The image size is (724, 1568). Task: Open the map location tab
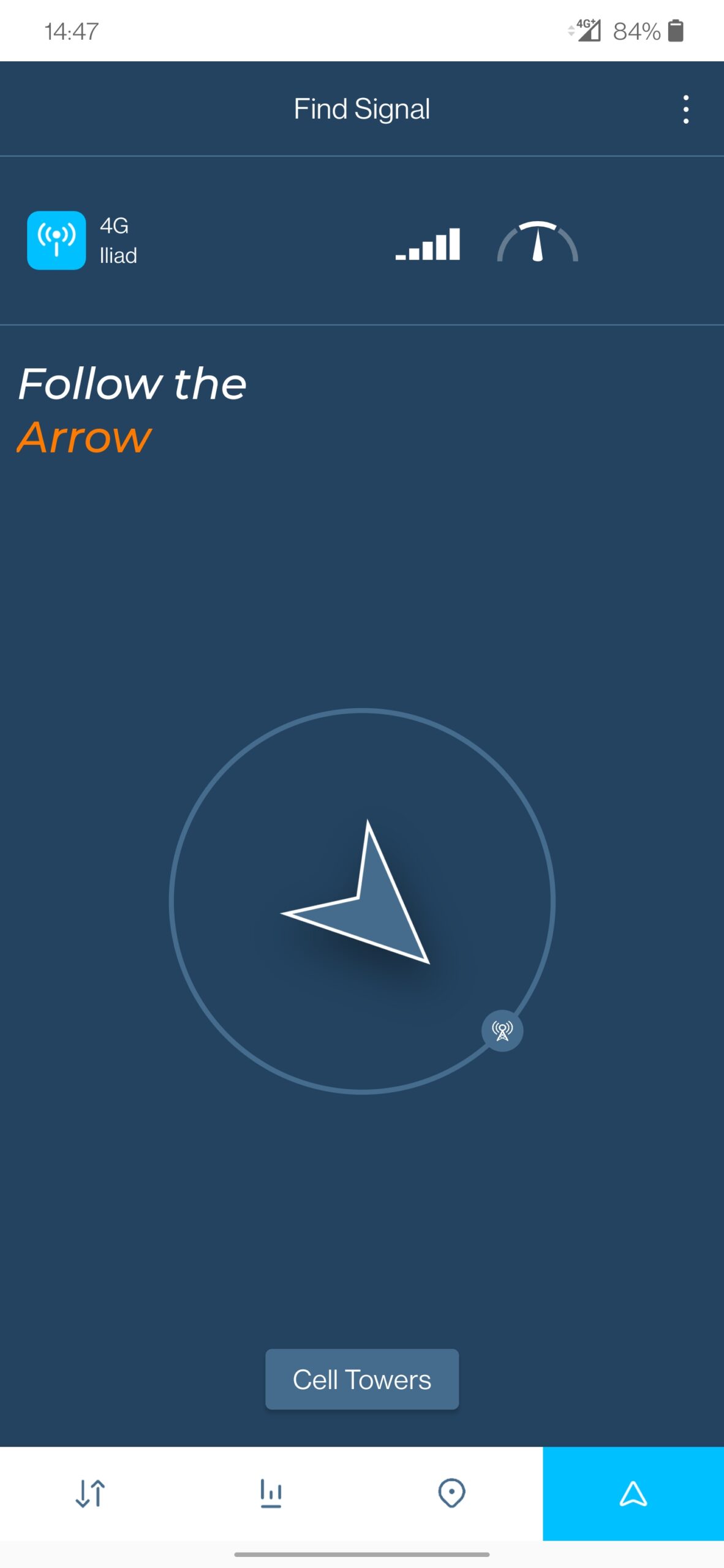[451, 1493]
